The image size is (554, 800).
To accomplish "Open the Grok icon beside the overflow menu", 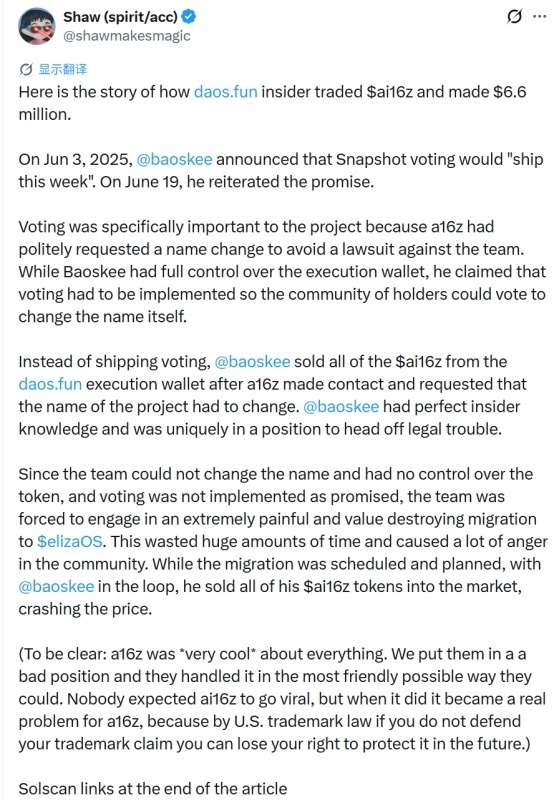I will 514,17.
